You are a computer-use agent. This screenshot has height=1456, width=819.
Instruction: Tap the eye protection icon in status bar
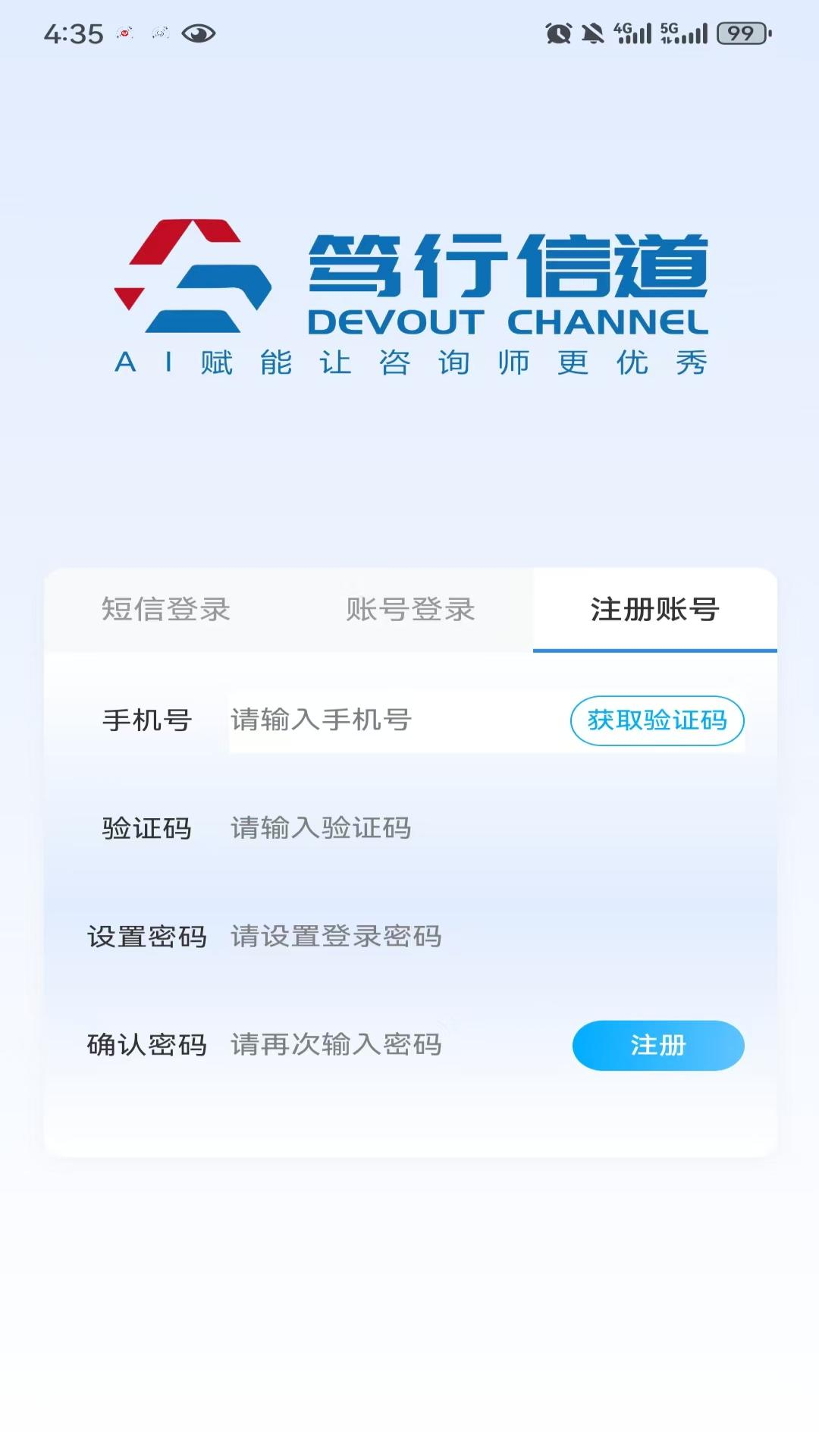coord(199,32)
